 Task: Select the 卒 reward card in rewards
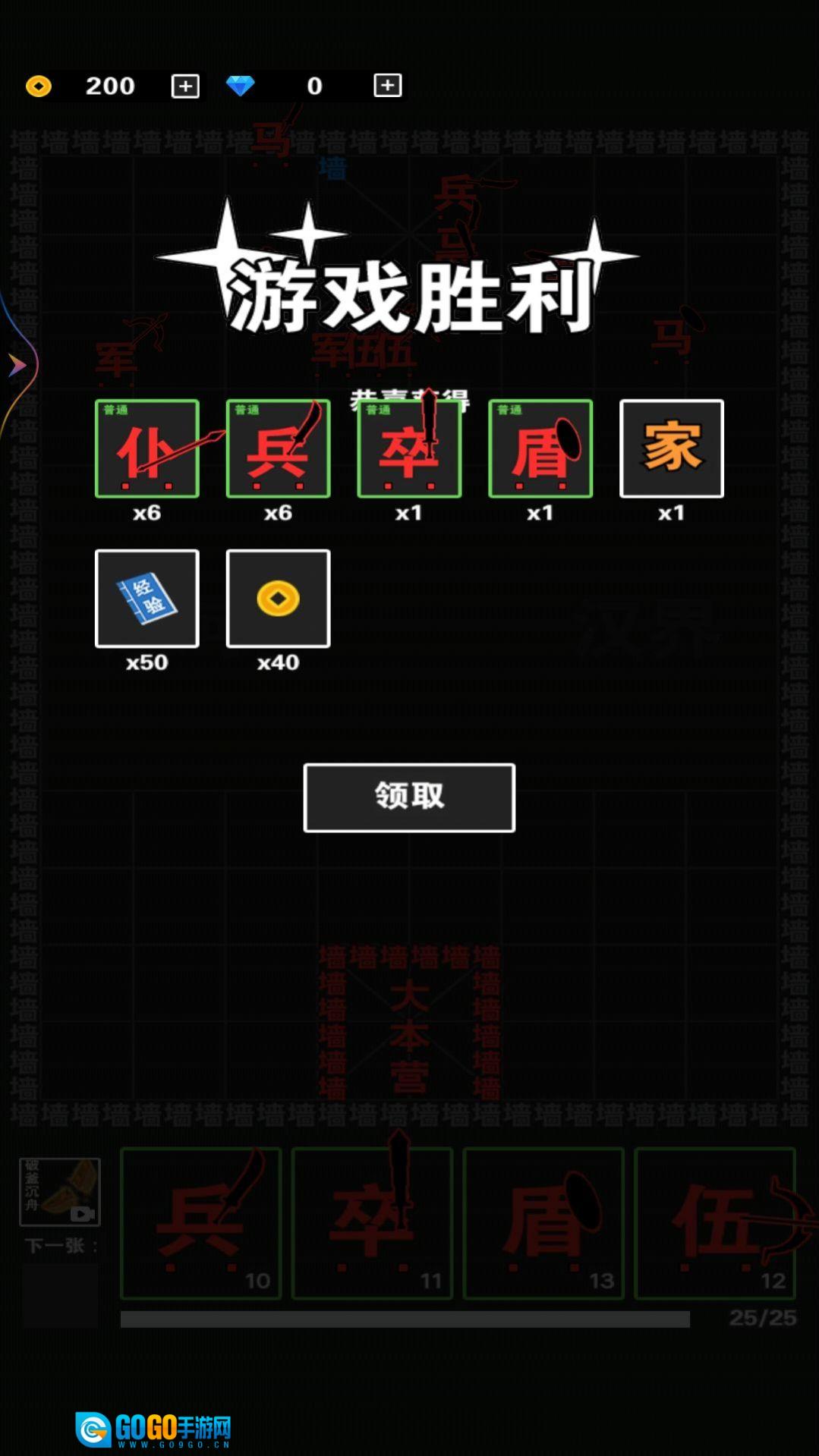click(x=409, y=448)
